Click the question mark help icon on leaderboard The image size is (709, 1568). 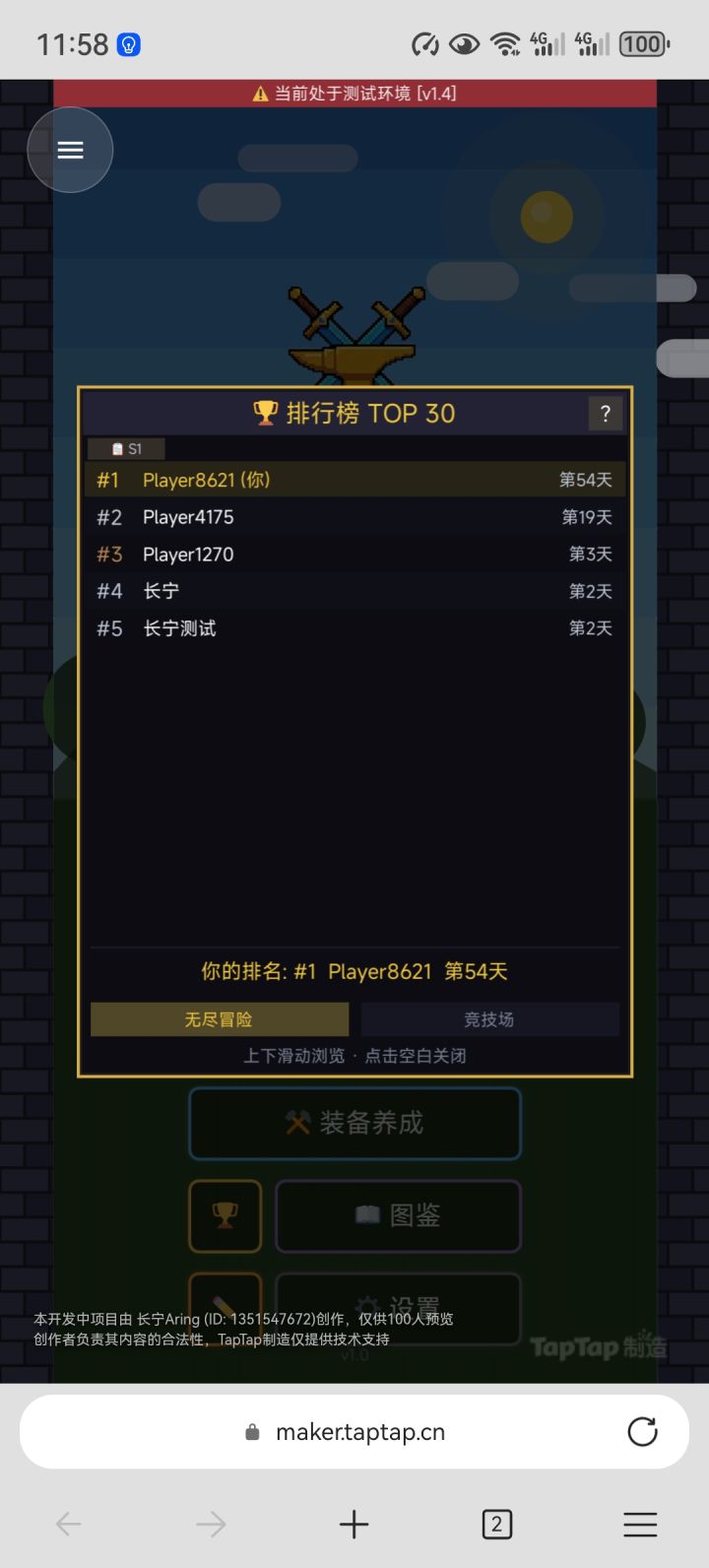[605, 414]
